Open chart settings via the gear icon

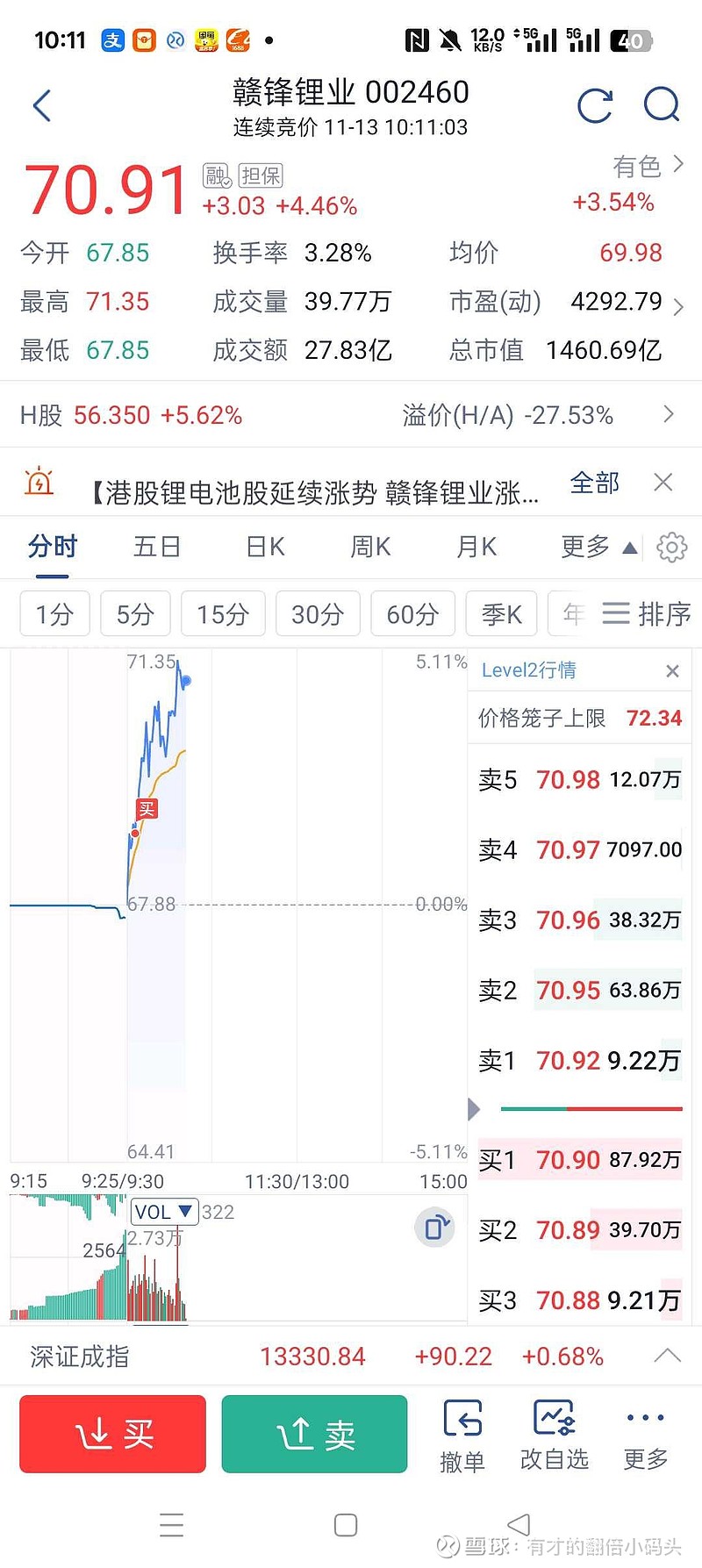tap(672, 547)
